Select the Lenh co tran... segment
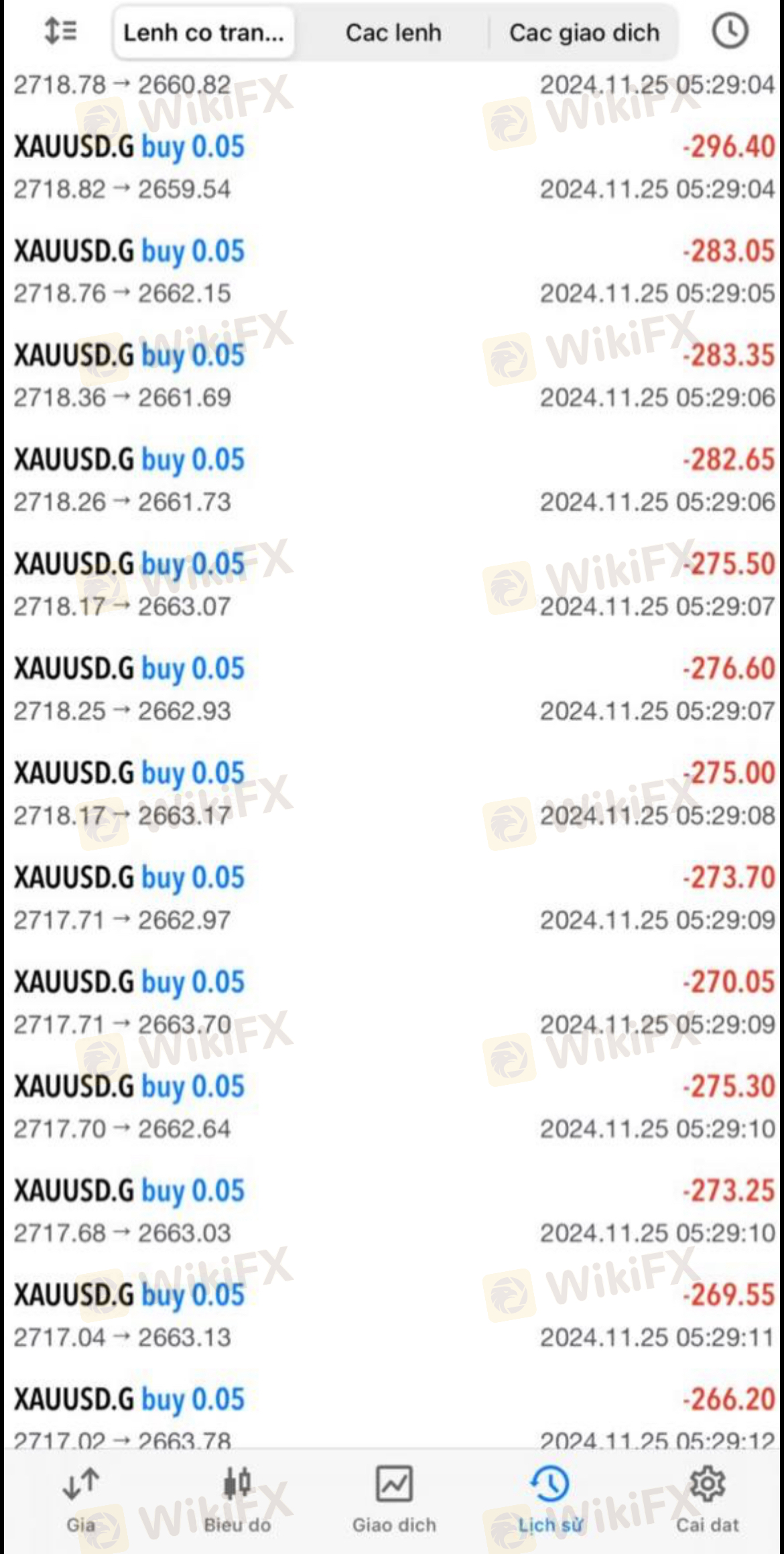 click(x=204, y=32)
